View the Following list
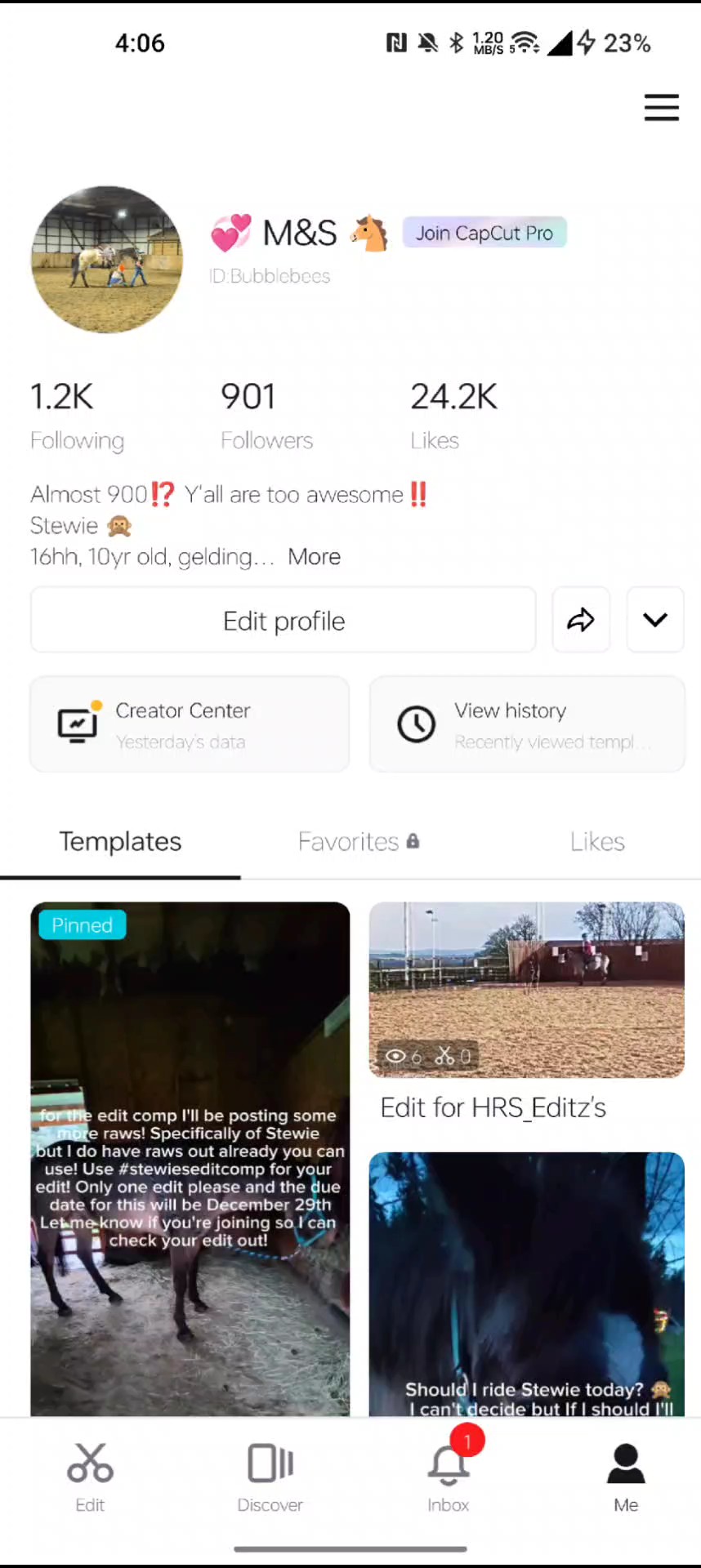Viewport: 701px width, 1568px height. pos(77,416)
